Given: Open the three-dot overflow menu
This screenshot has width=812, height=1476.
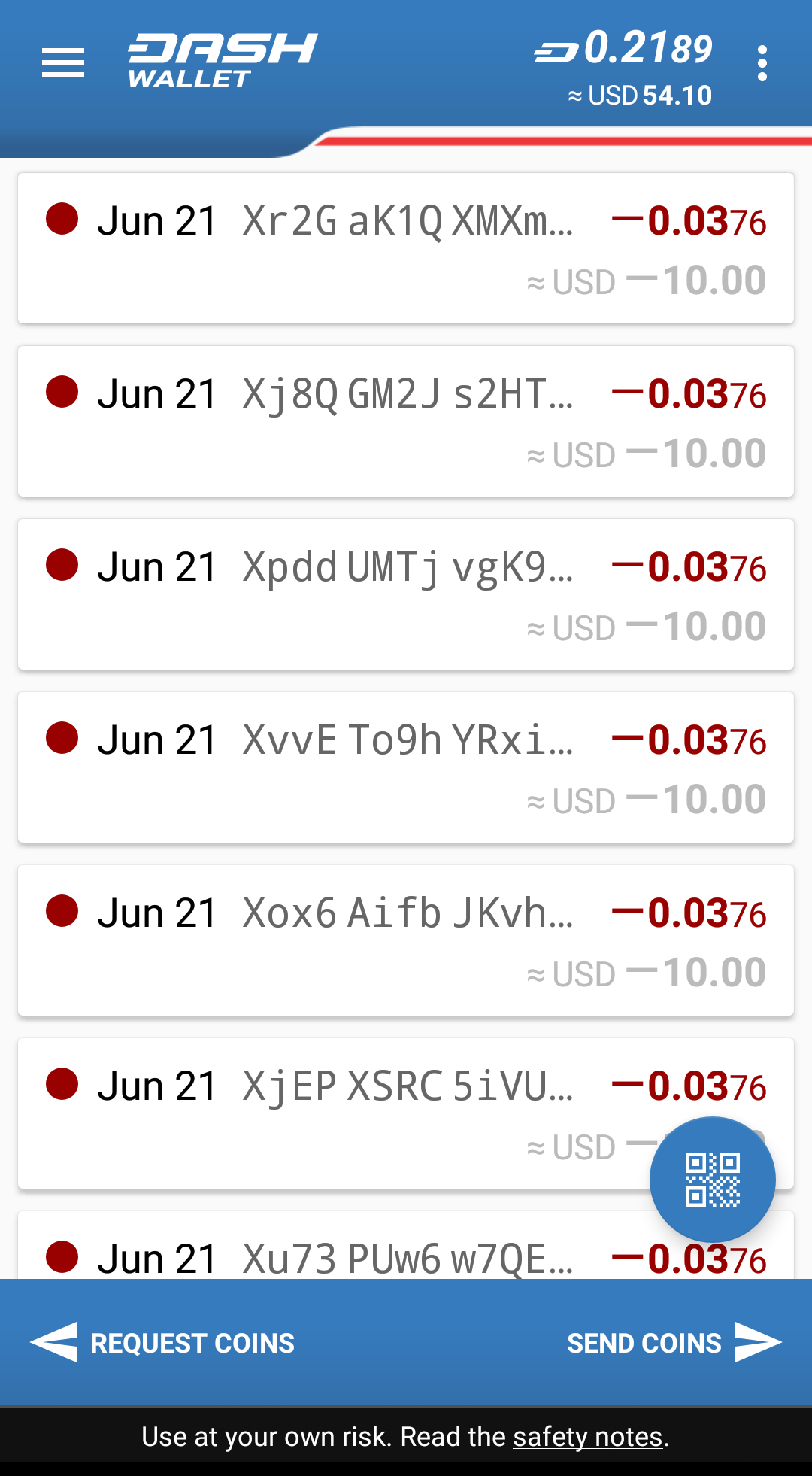Looking at the screenshot, I should tap(762, 63).
